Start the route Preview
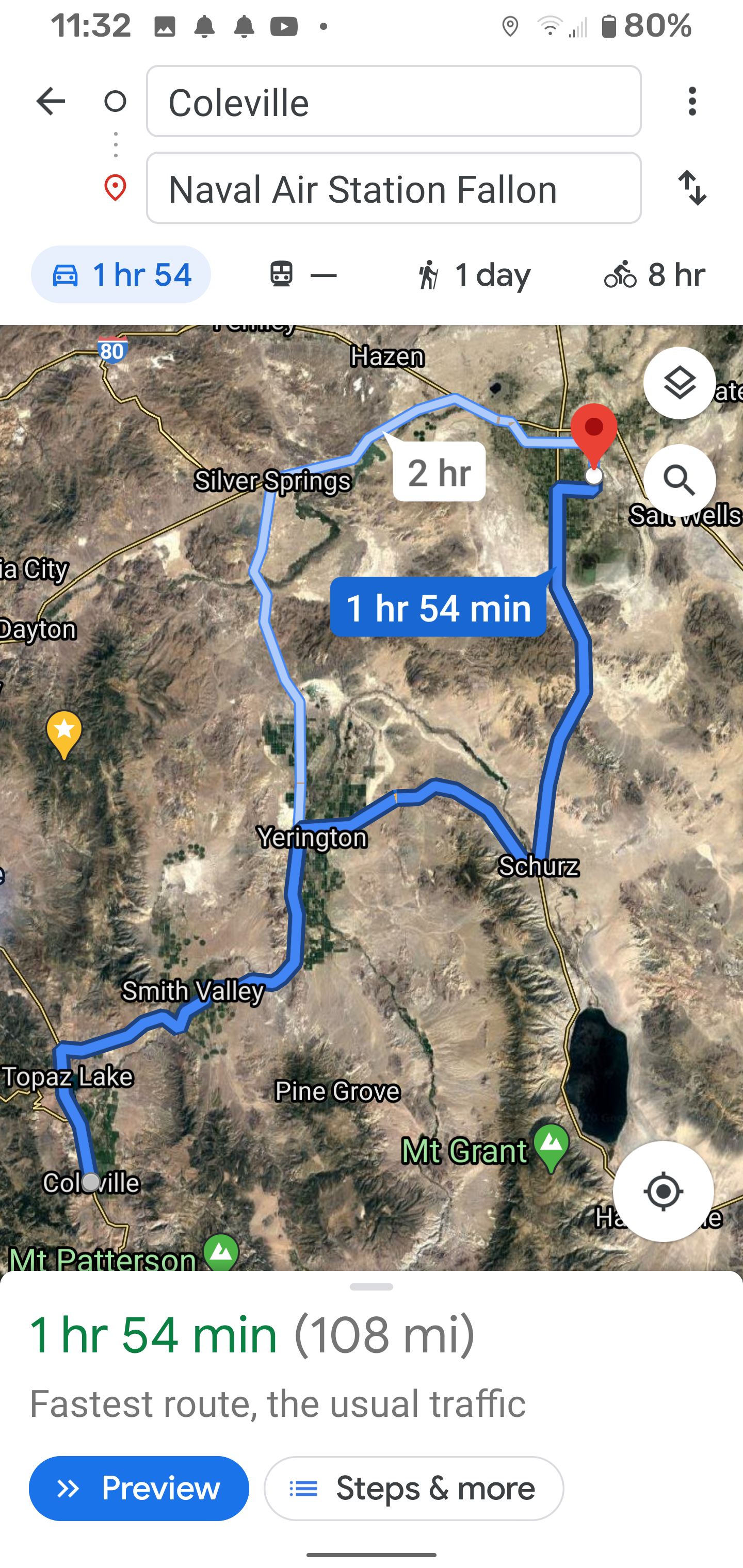The image size is (743, 1568). (x=139, y=1488)
